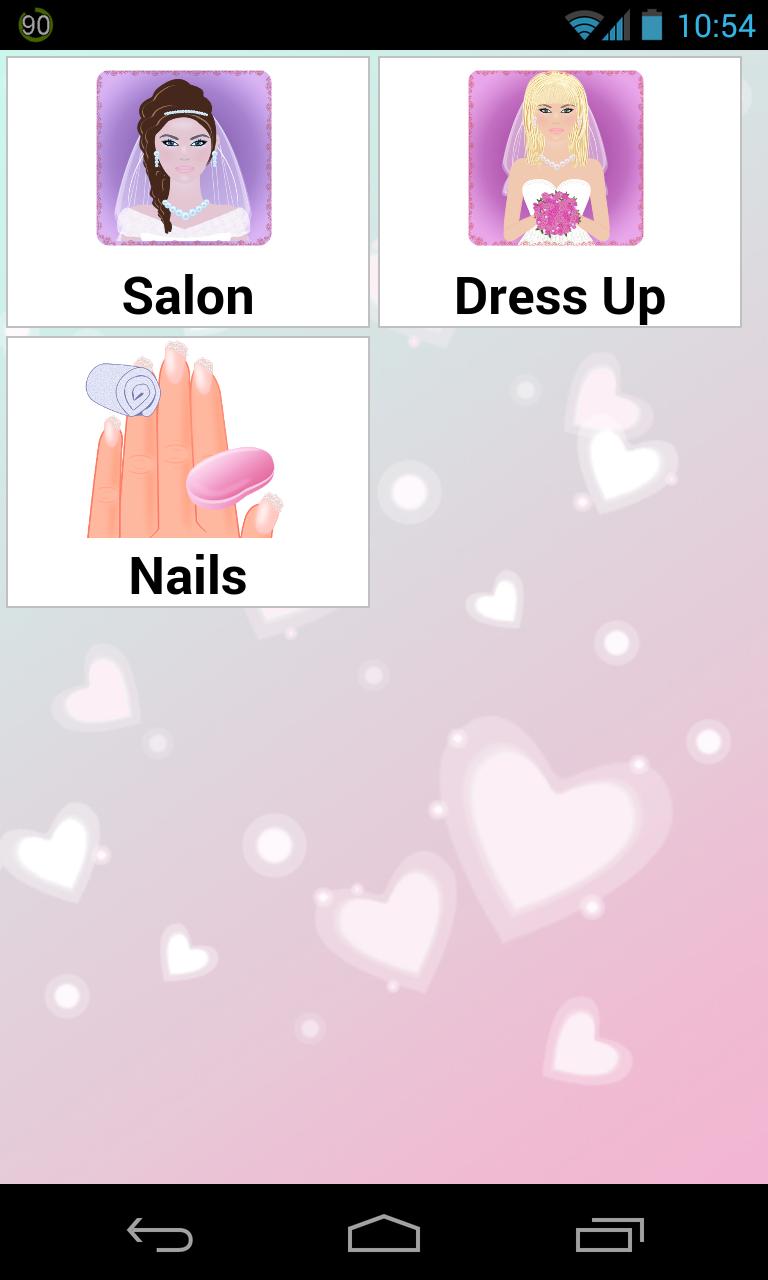768x1280 pixels.
Task: Select the 'Nails' label
Action: [187, 575]
